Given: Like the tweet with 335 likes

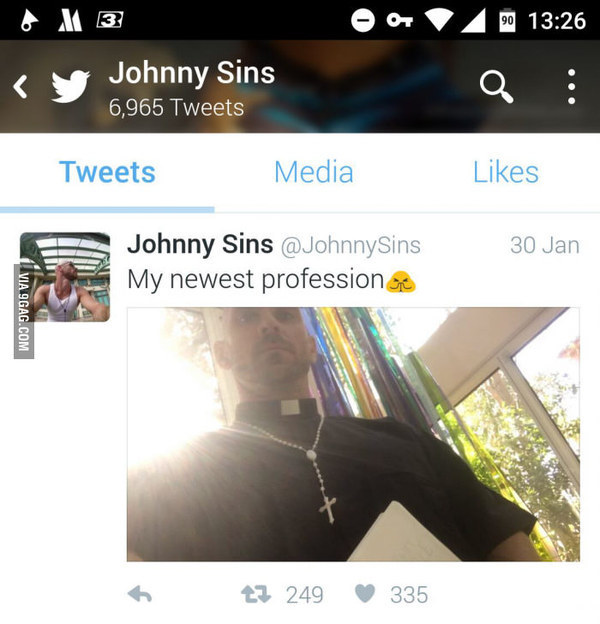Looking at the screenshot, I should 366,595.
